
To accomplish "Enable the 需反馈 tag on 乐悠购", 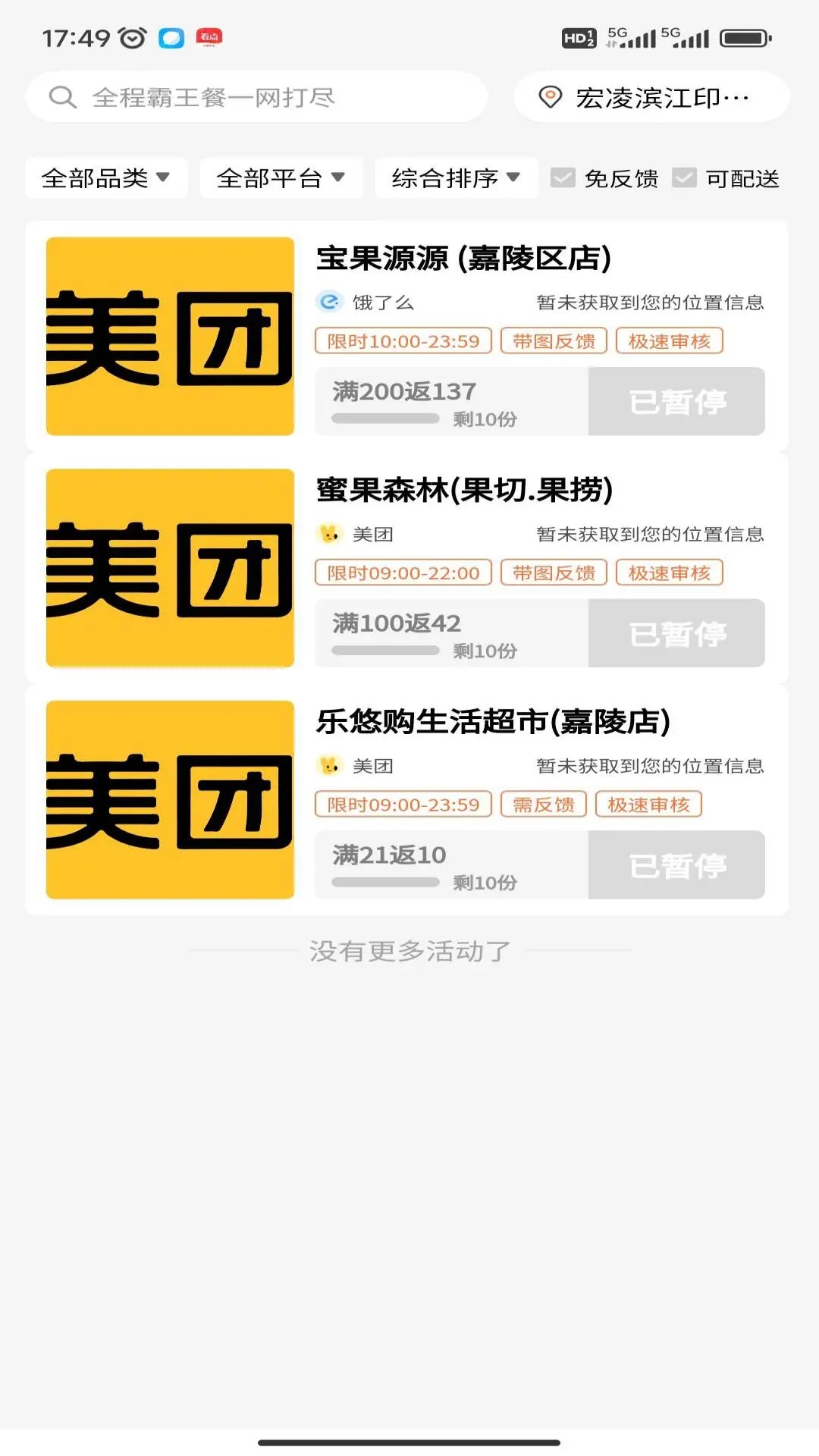I will [x=542, y=804].
